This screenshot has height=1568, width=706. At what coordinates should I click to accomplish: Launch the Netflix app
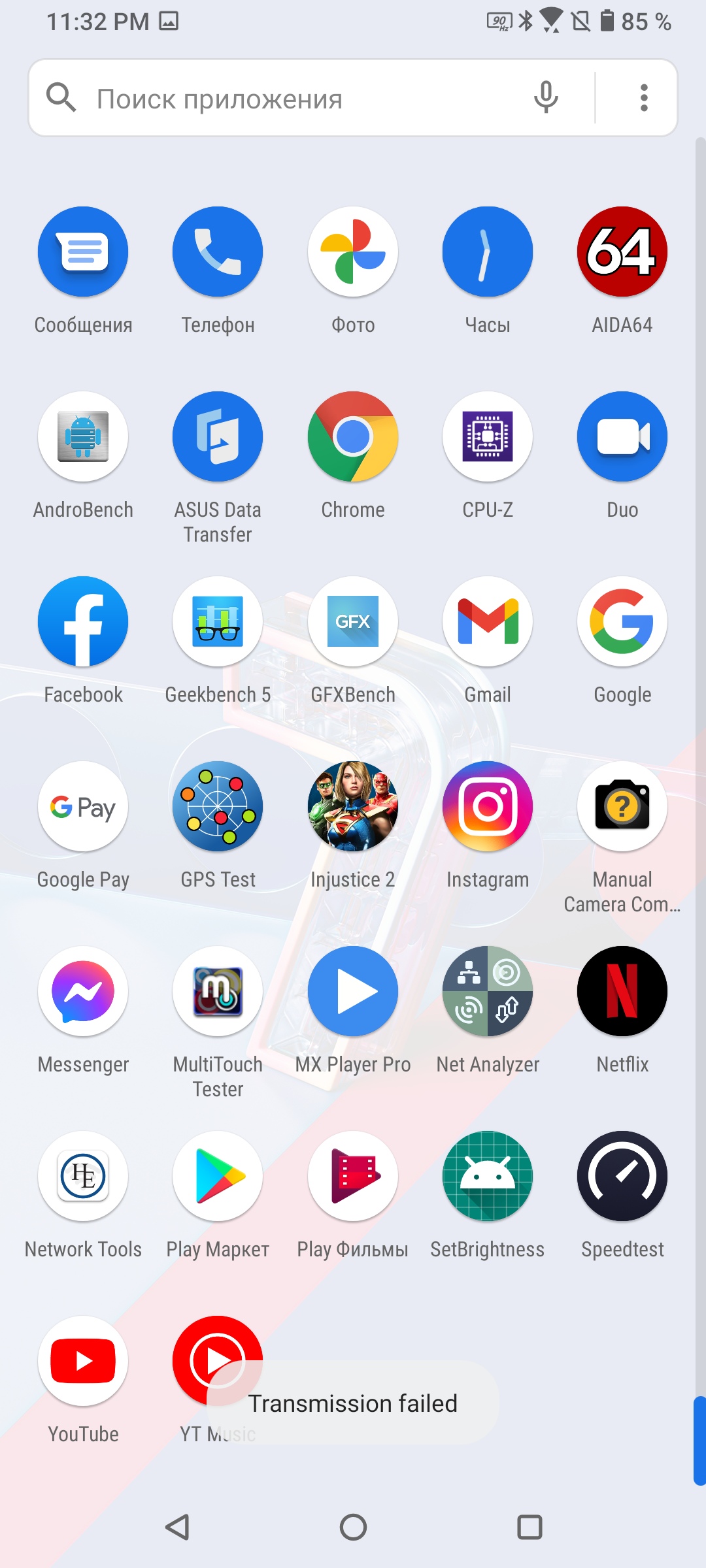pyautogui.click(x=622, y=992)
